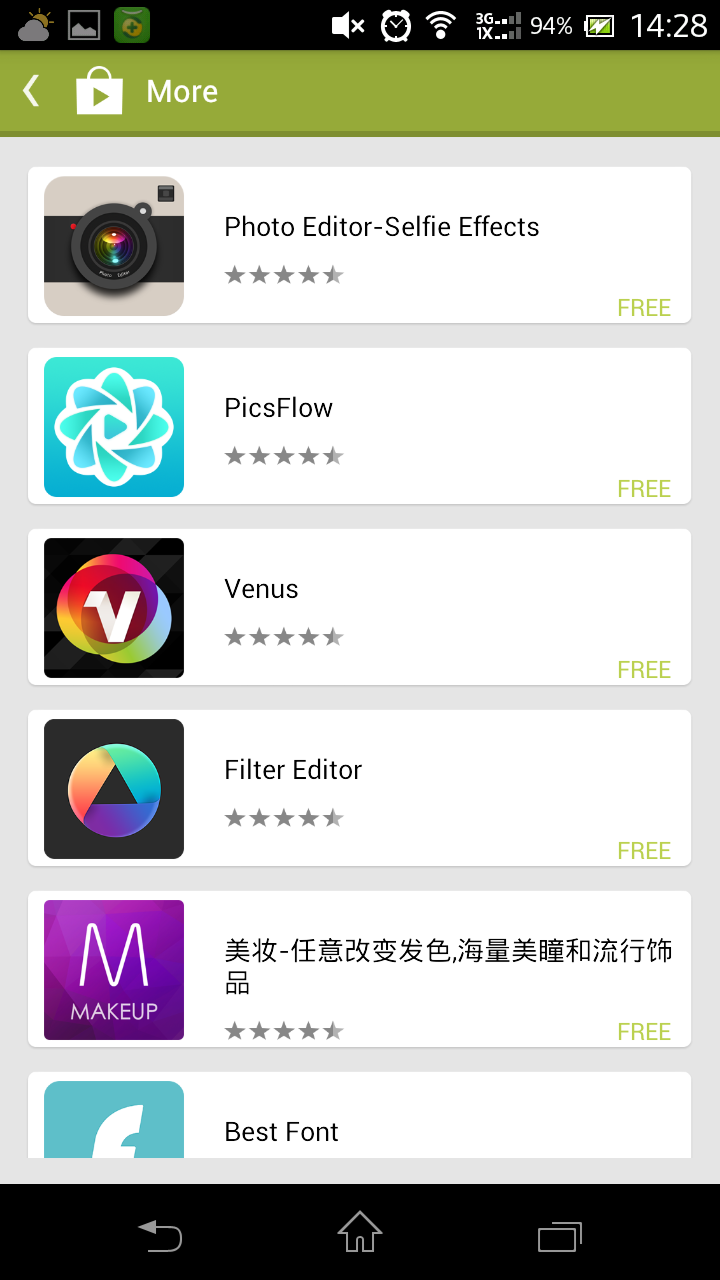Tap the PicsFlow pinwheel app icon
Screen dimensions: 720x1280
(x=113, y=427)
